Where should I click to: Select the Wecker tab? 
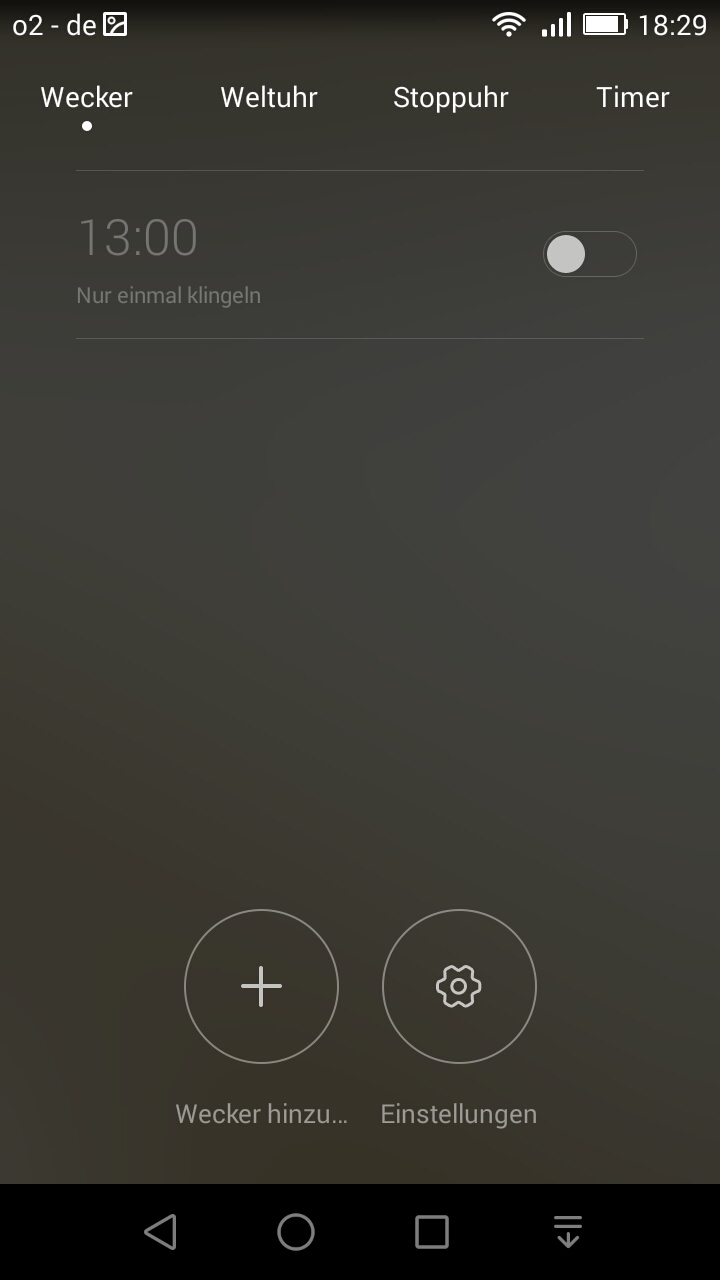click(x=87, y=97)
